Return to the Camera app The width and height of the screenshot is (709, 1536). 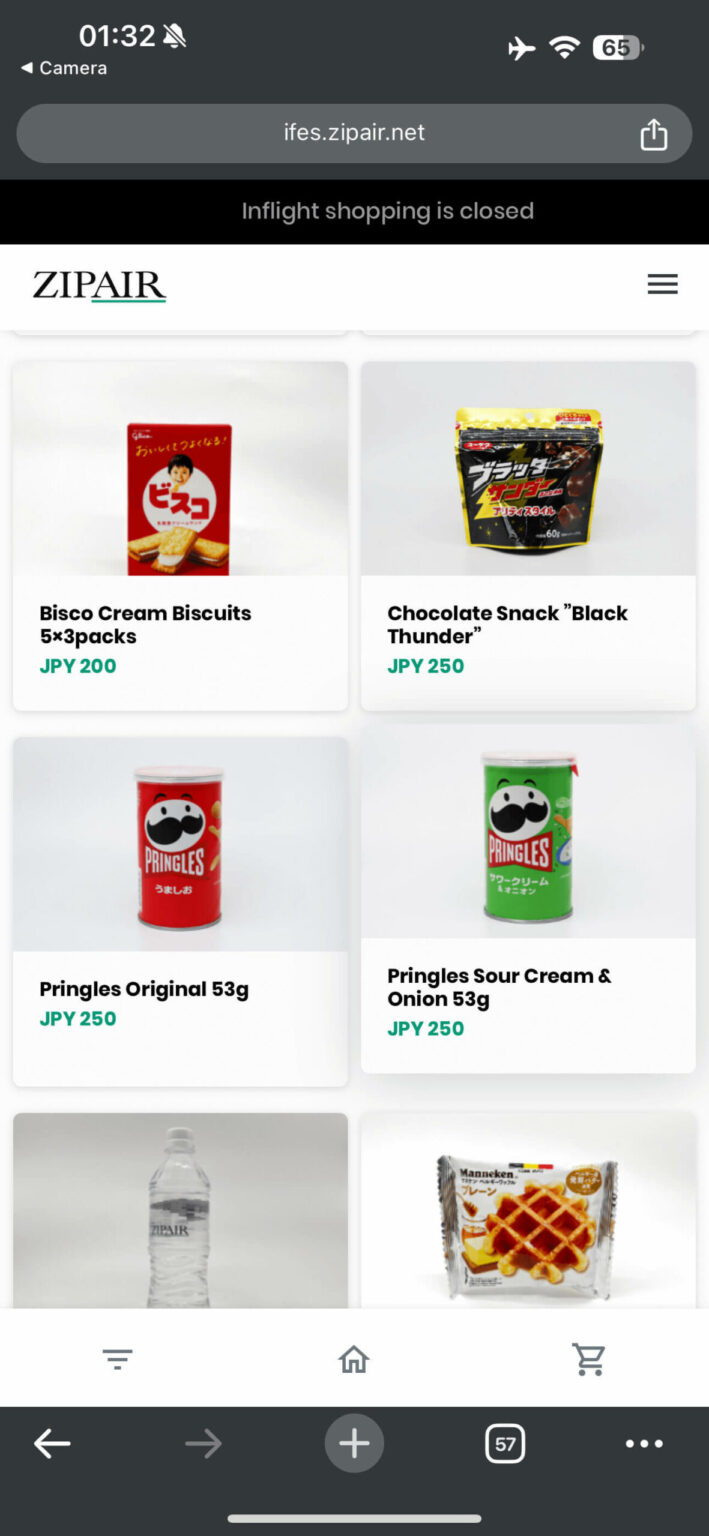(x=64, y=68)
